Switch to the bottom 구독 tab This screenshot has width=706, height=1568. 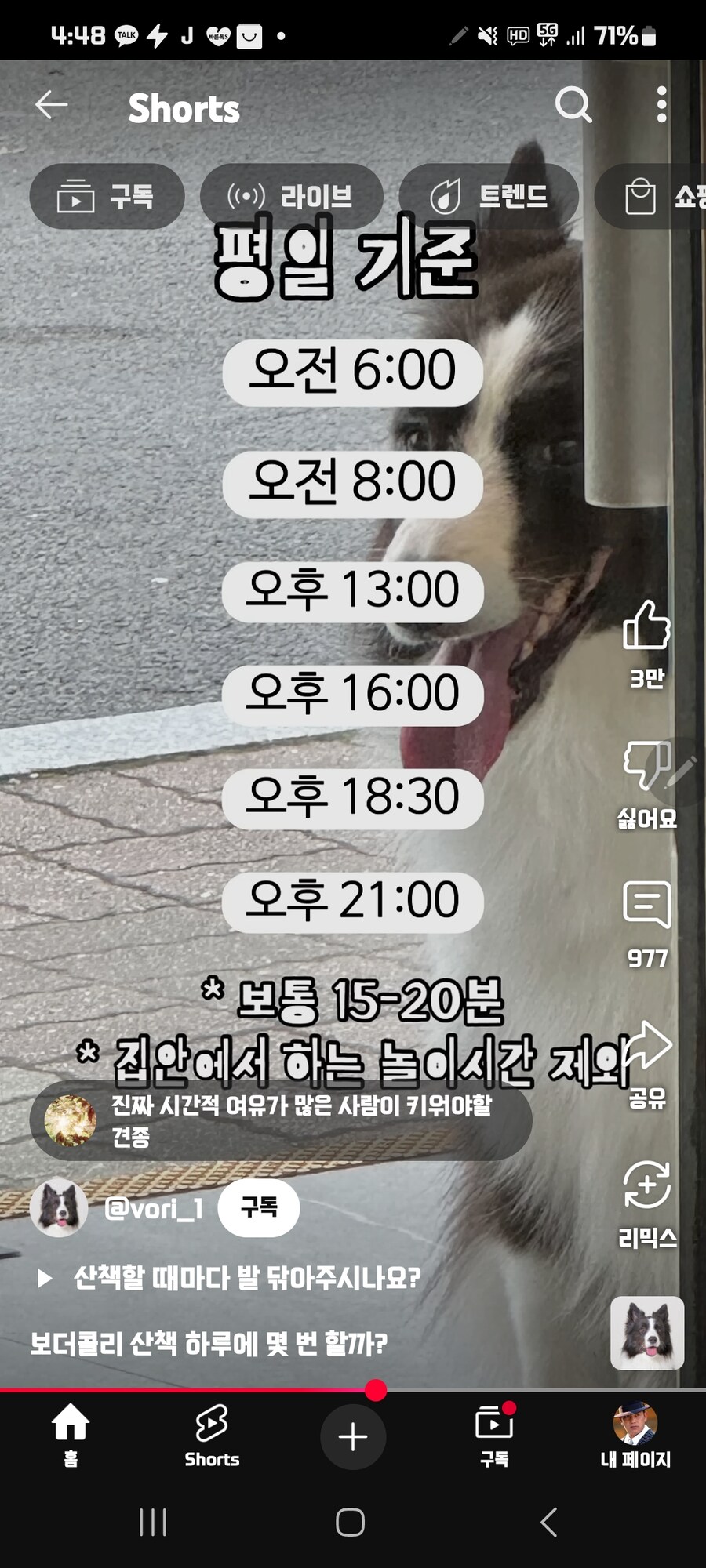(x=494, y=1435)
